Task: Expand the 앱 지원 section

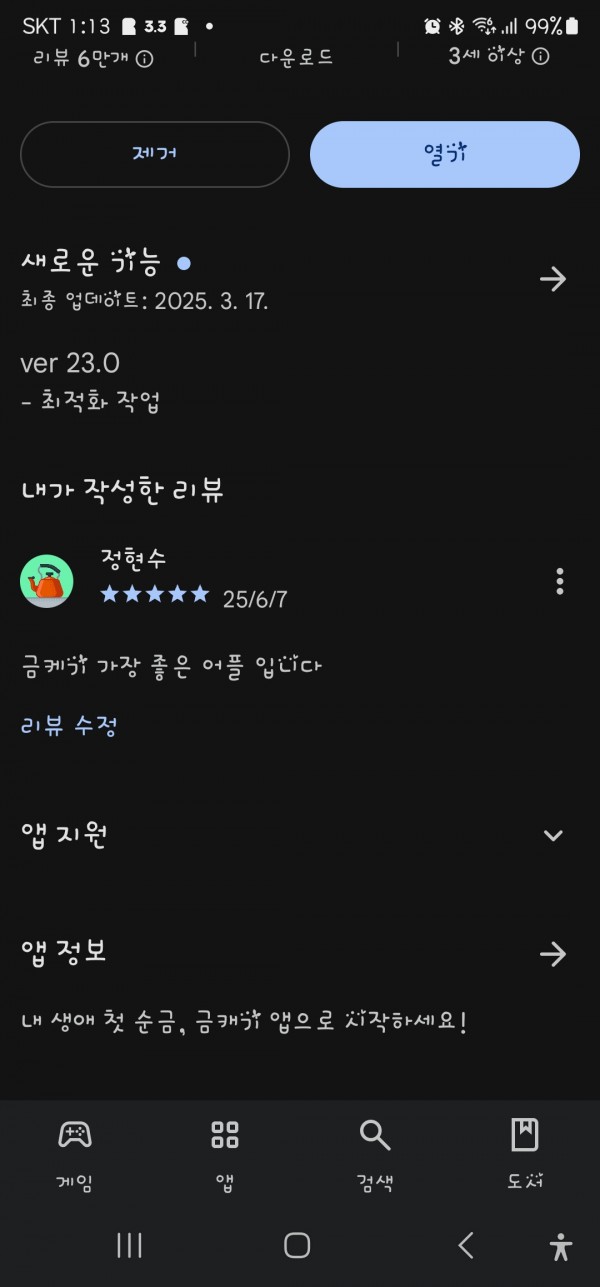Action: (553, 835)
